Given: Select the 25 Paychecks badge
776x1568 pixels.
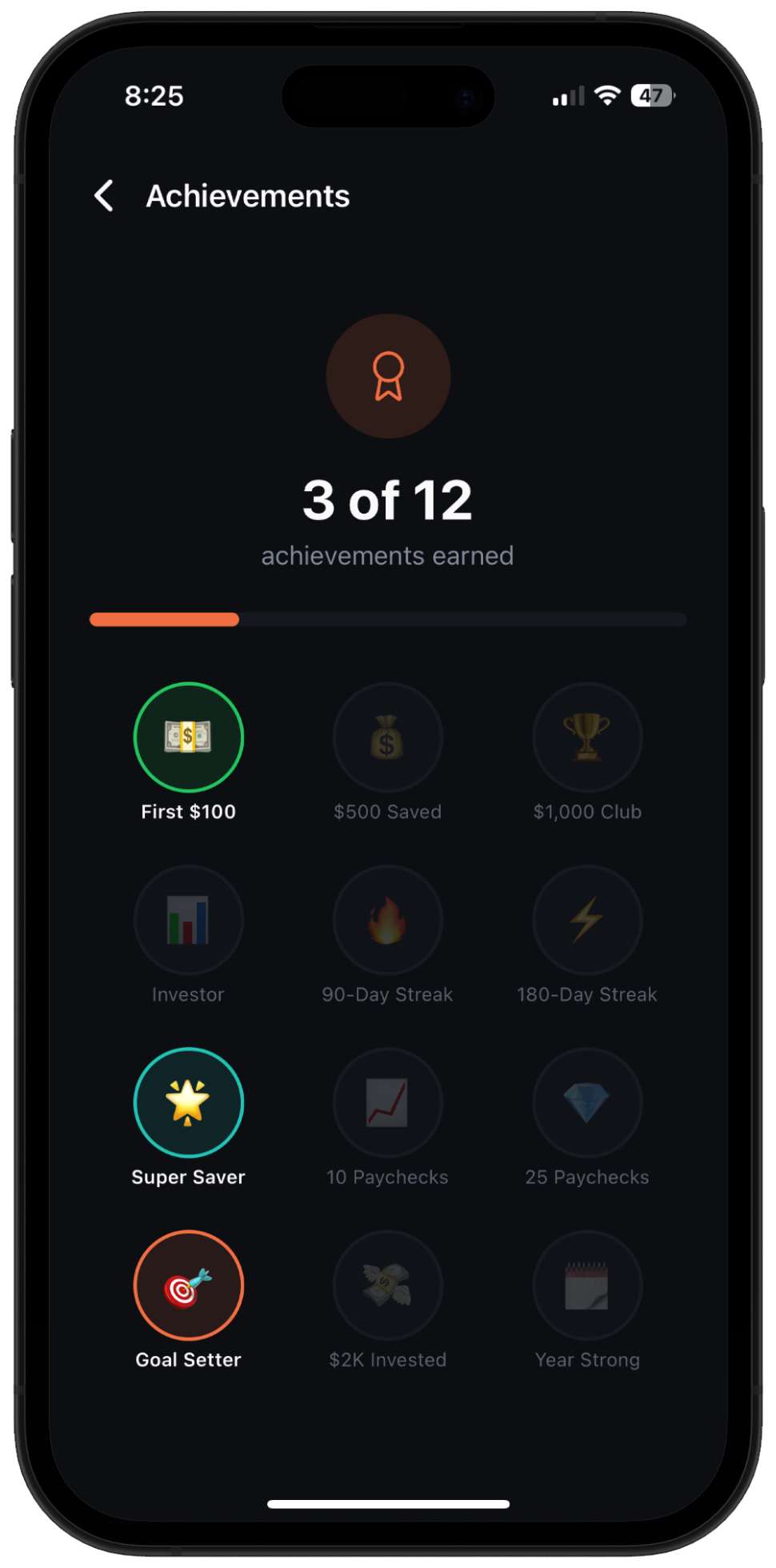Looking at the screenshot, I should tap(587, 1102).
